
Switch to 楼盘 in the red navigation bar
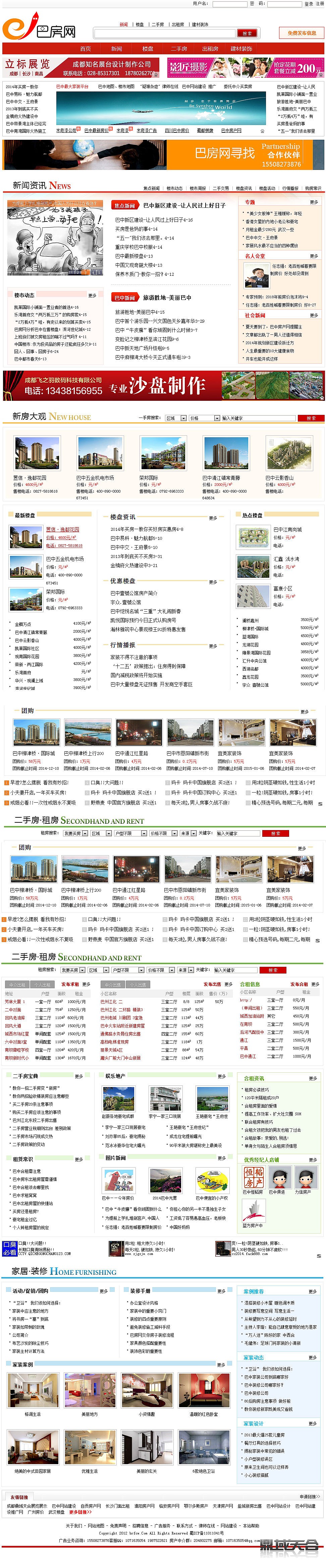click(148, 49)
